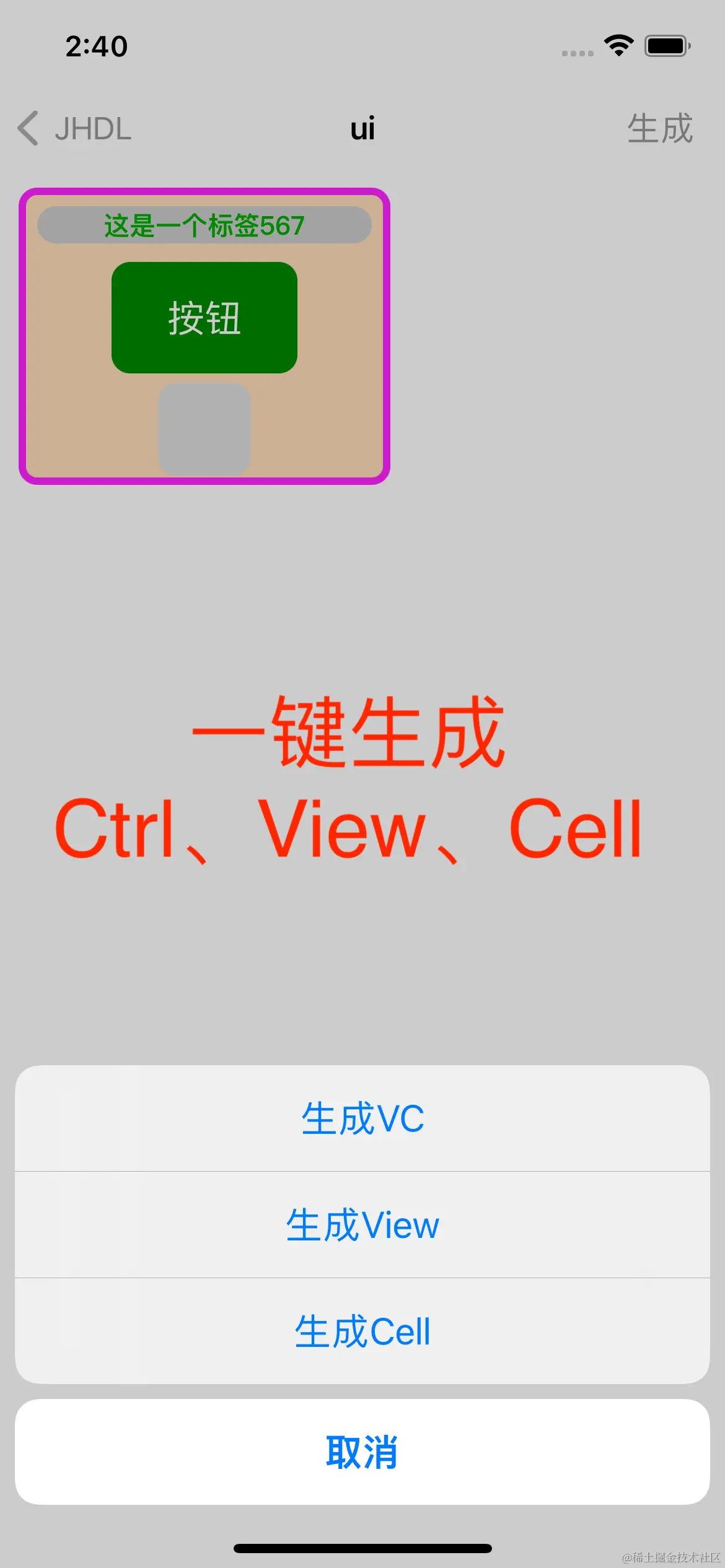Select the 生成View option
This screenshot has width=725, height=1568.
(x=362, y=1224)
